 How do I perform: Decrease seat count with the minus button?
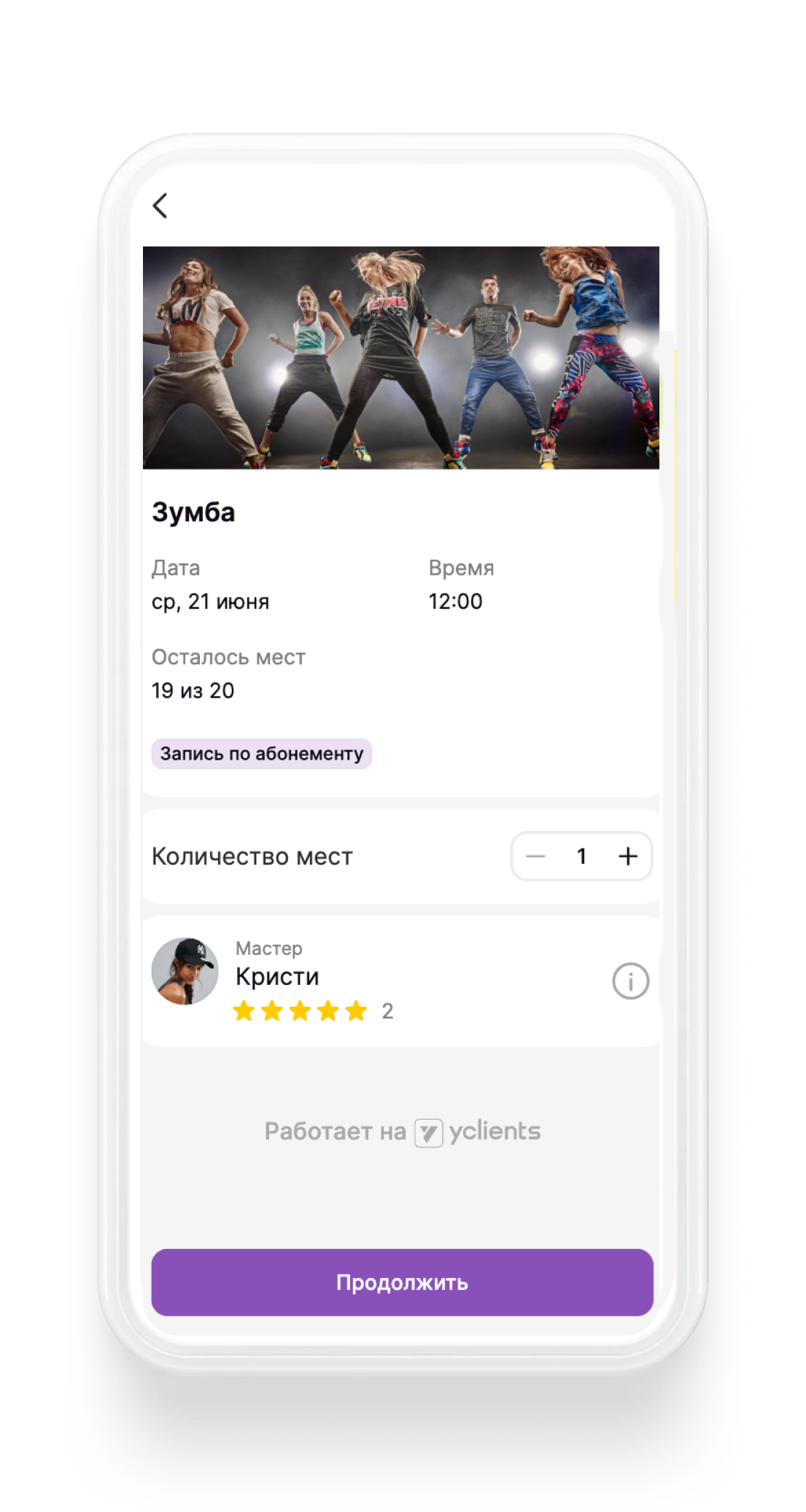click(536, 856)
